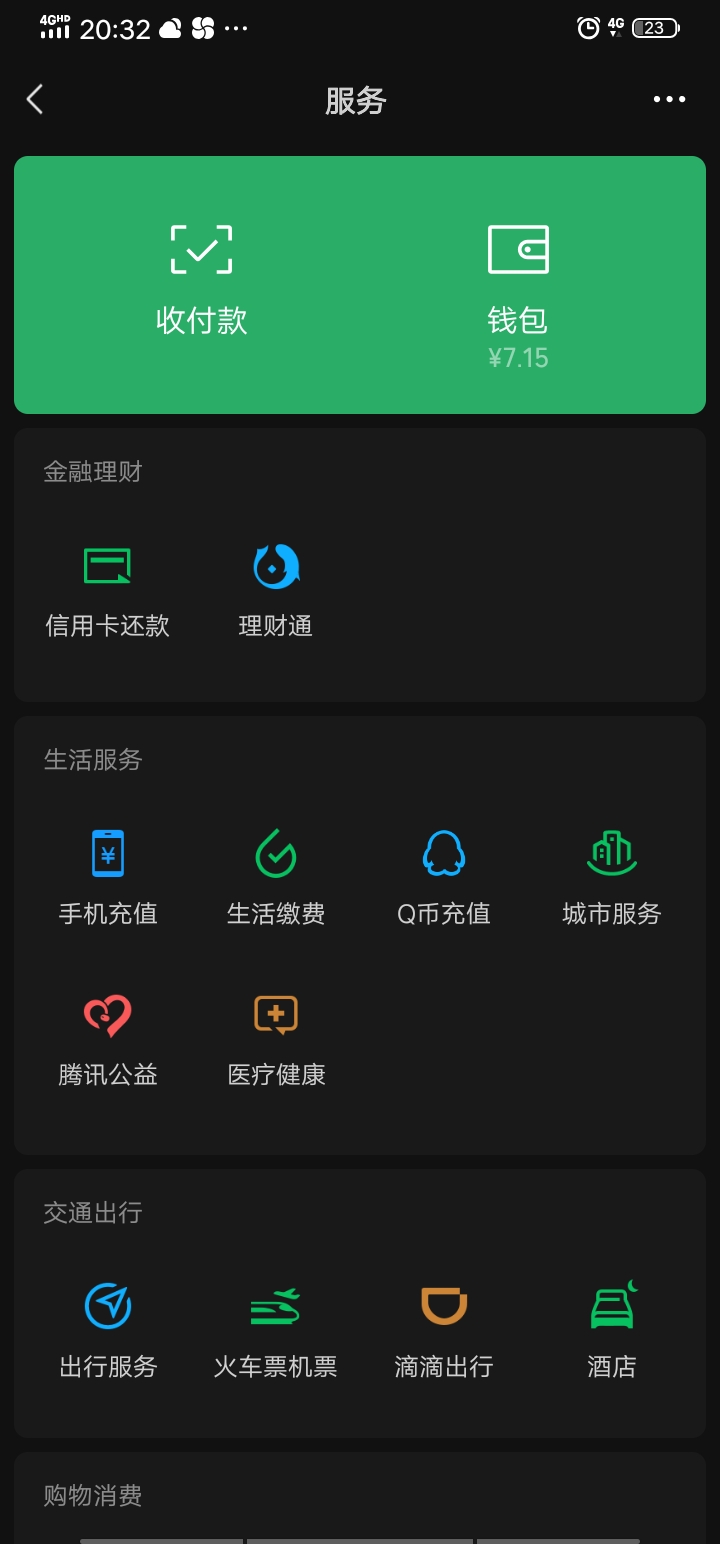Open 信用卡还款 credit card repayment

[x=107, y=588]
